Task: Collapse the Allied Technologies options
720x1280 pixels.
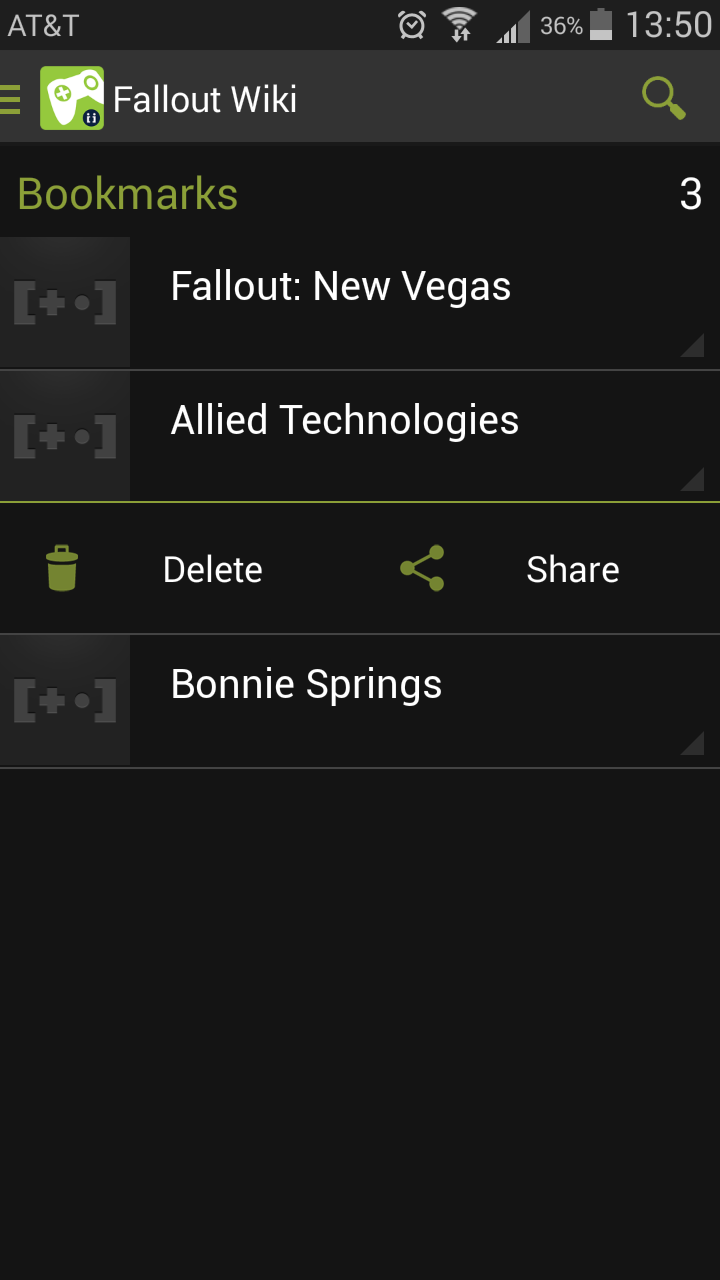Action: pos(692,479)
